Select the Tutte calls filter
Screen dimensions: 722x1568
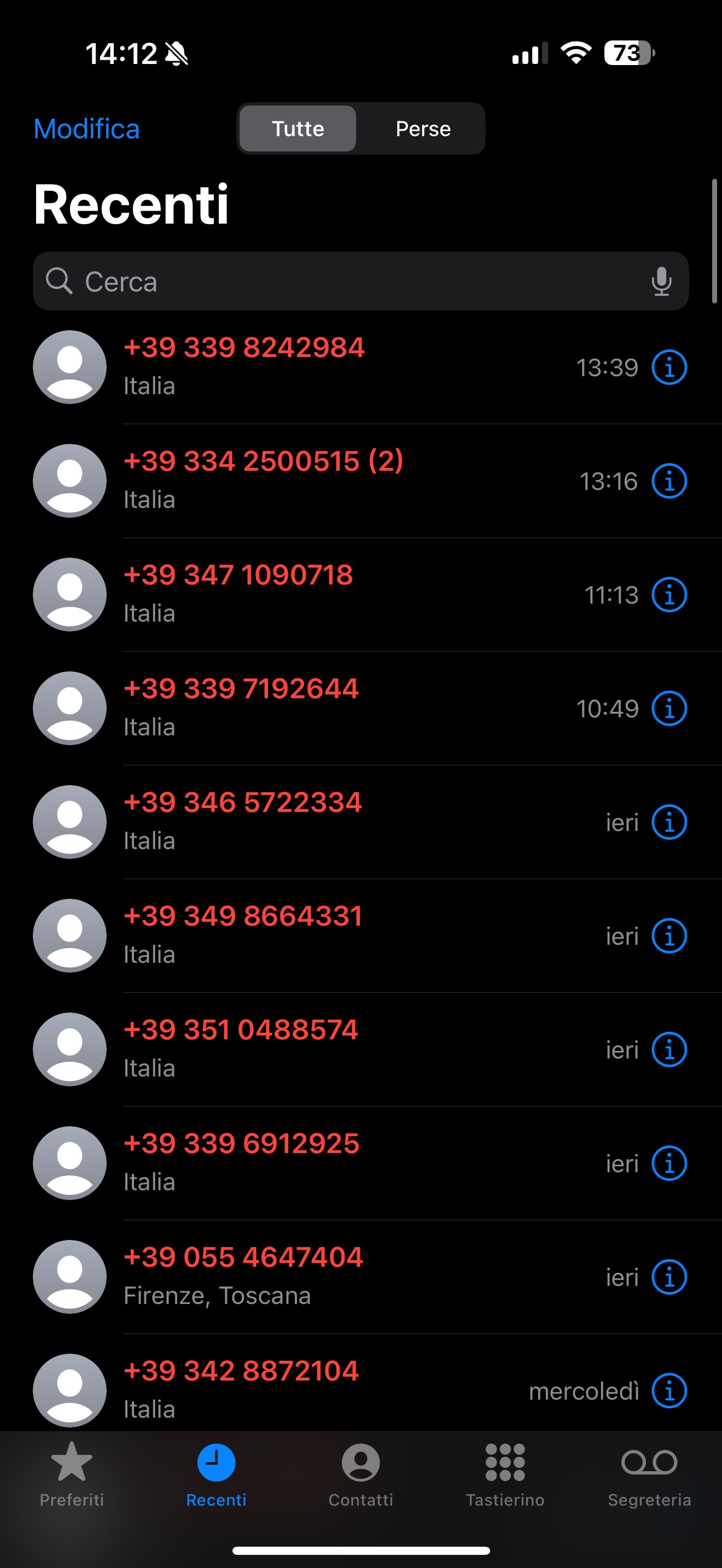pos(298,129)
